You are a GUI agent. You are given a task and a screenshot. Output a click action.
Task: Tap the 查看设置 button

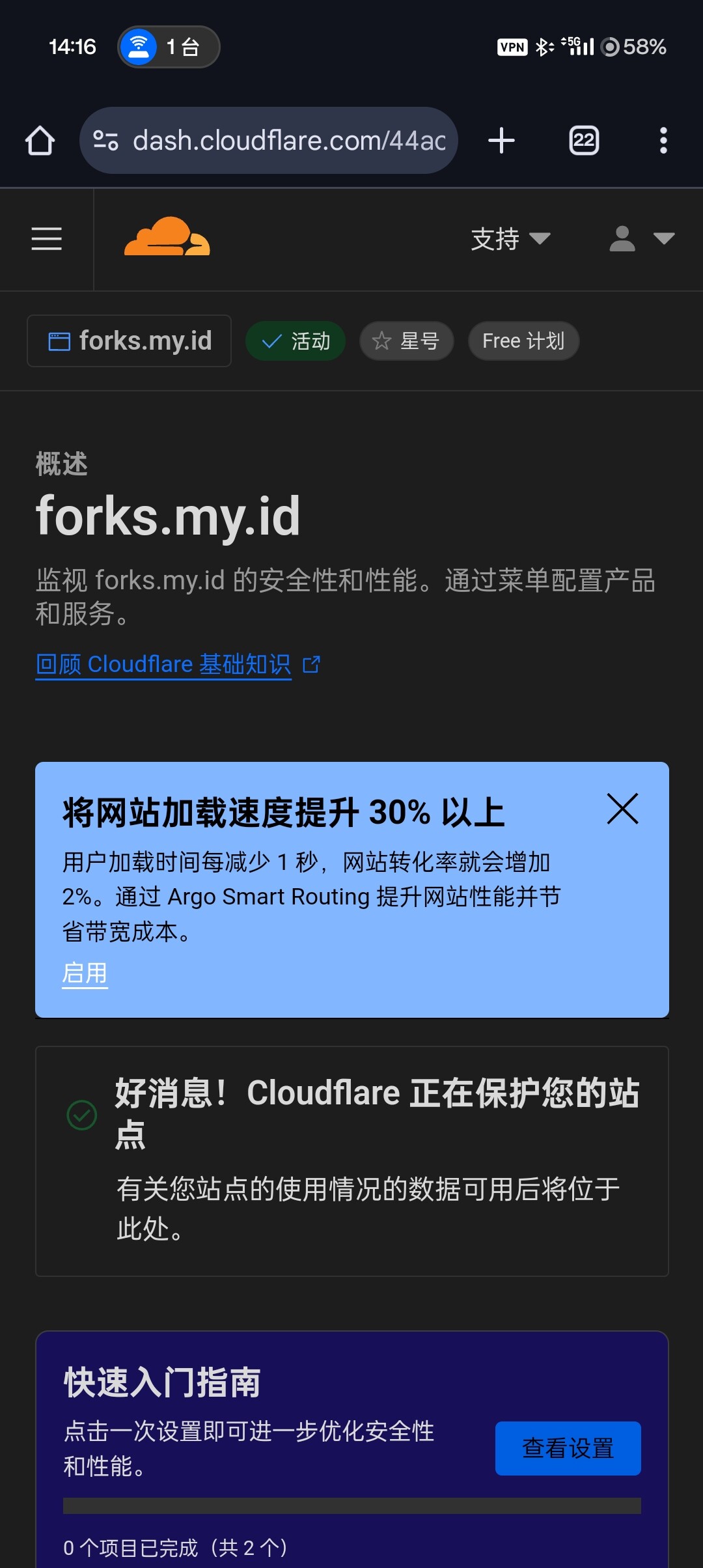[568, 1448]
